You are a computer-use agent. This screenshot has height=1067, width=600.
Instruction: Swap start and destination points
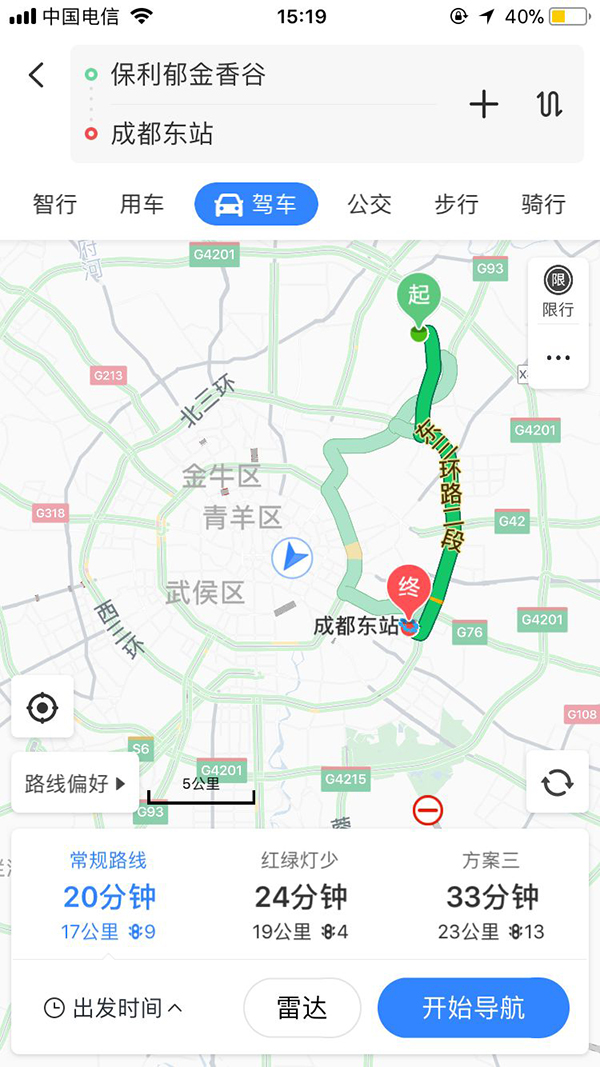click(x=550, y=104)
